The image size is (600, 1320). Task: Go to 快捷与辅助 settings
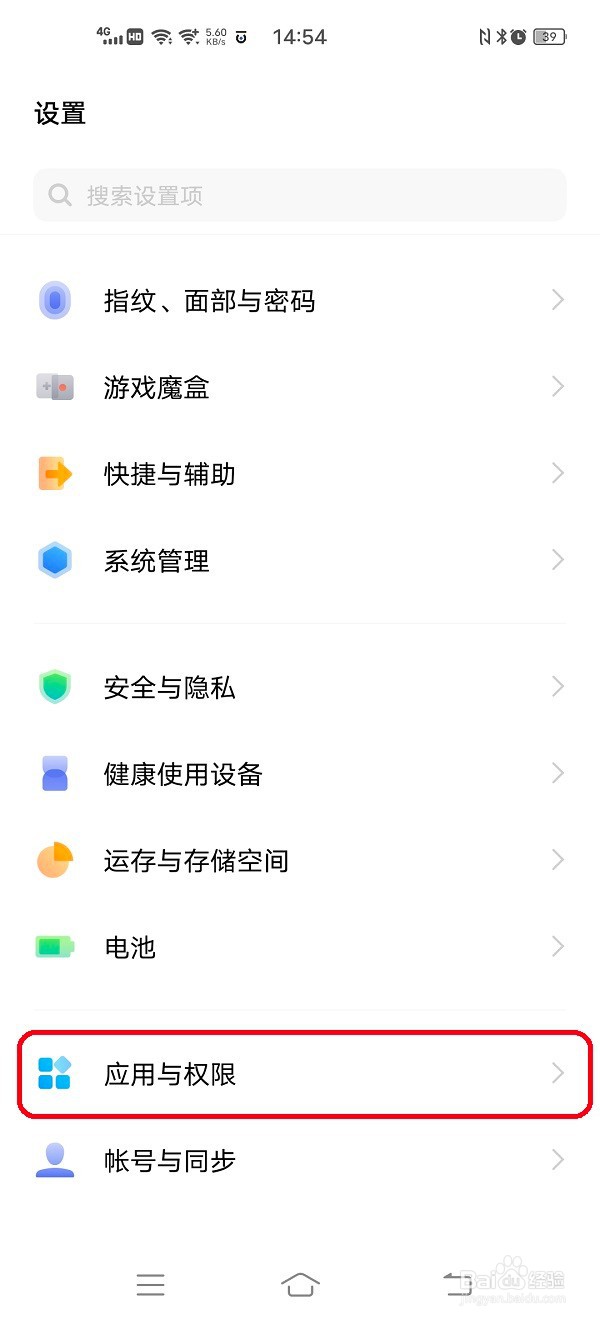tap(300, 473)
